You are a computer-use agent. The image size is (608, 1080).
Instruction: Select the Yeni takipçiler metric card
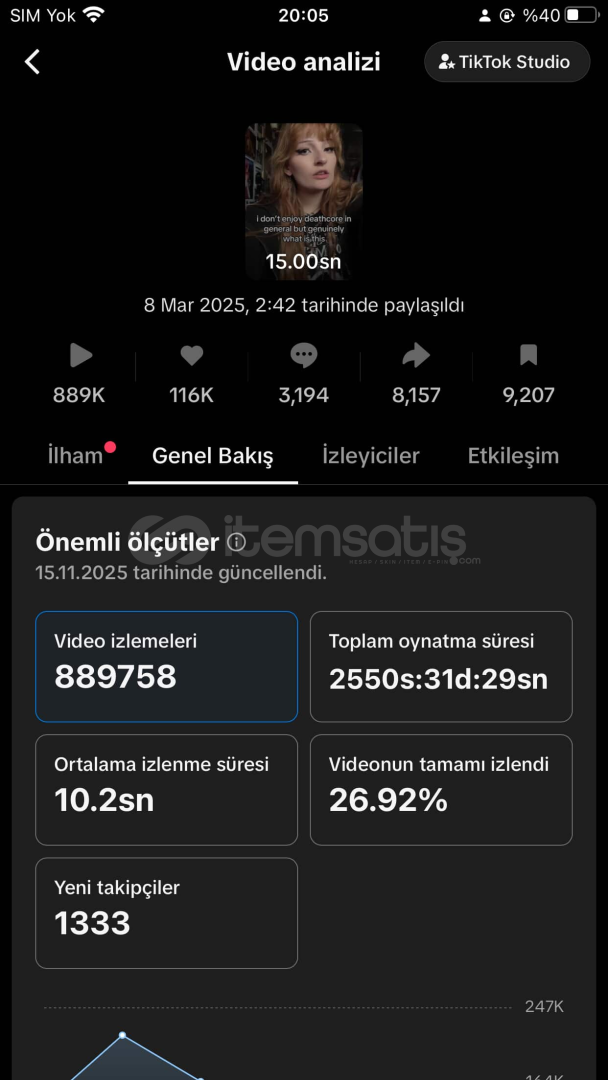click(166, 912)
